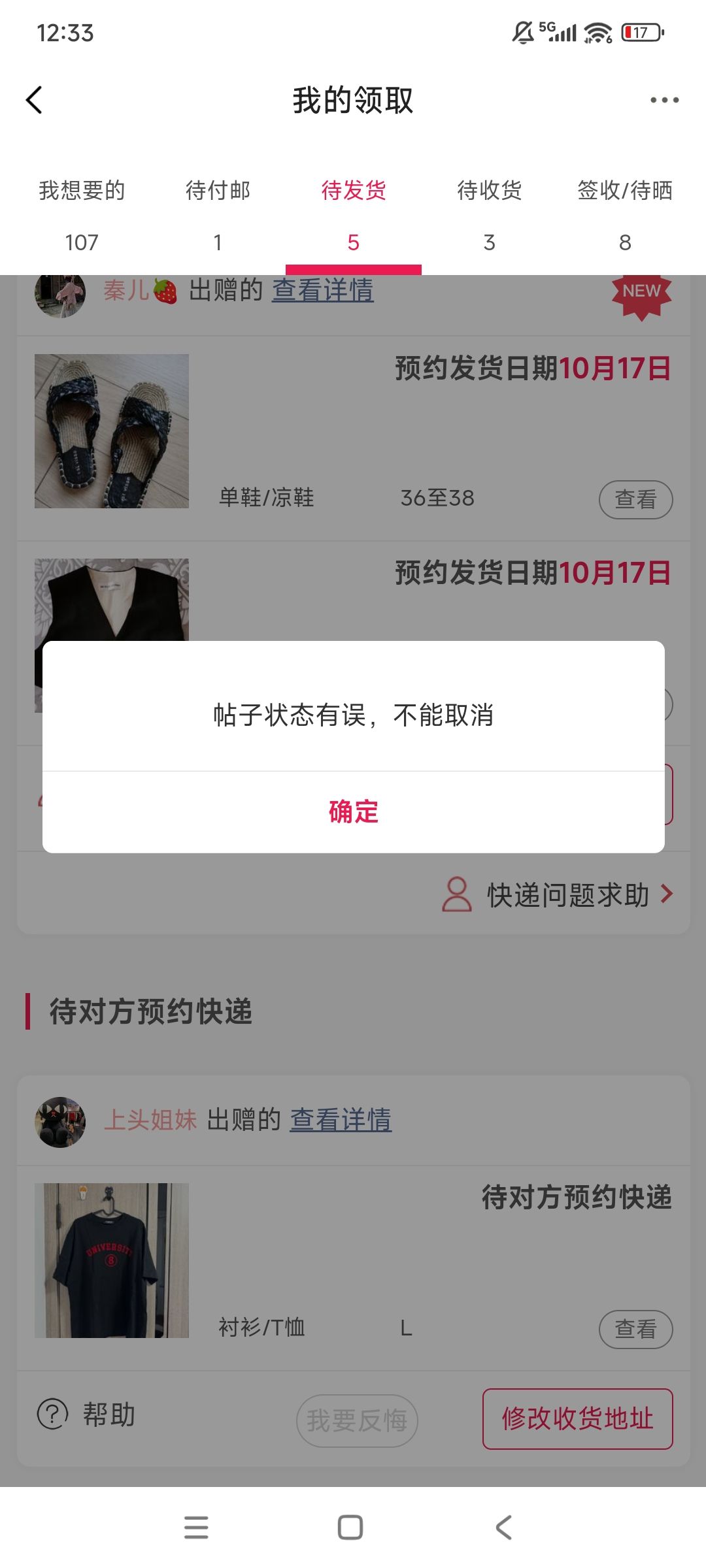Open 查看详情 link for 秦儿's gift
The width and height of the screenshot is (706, 1568).
coord(323,291)
